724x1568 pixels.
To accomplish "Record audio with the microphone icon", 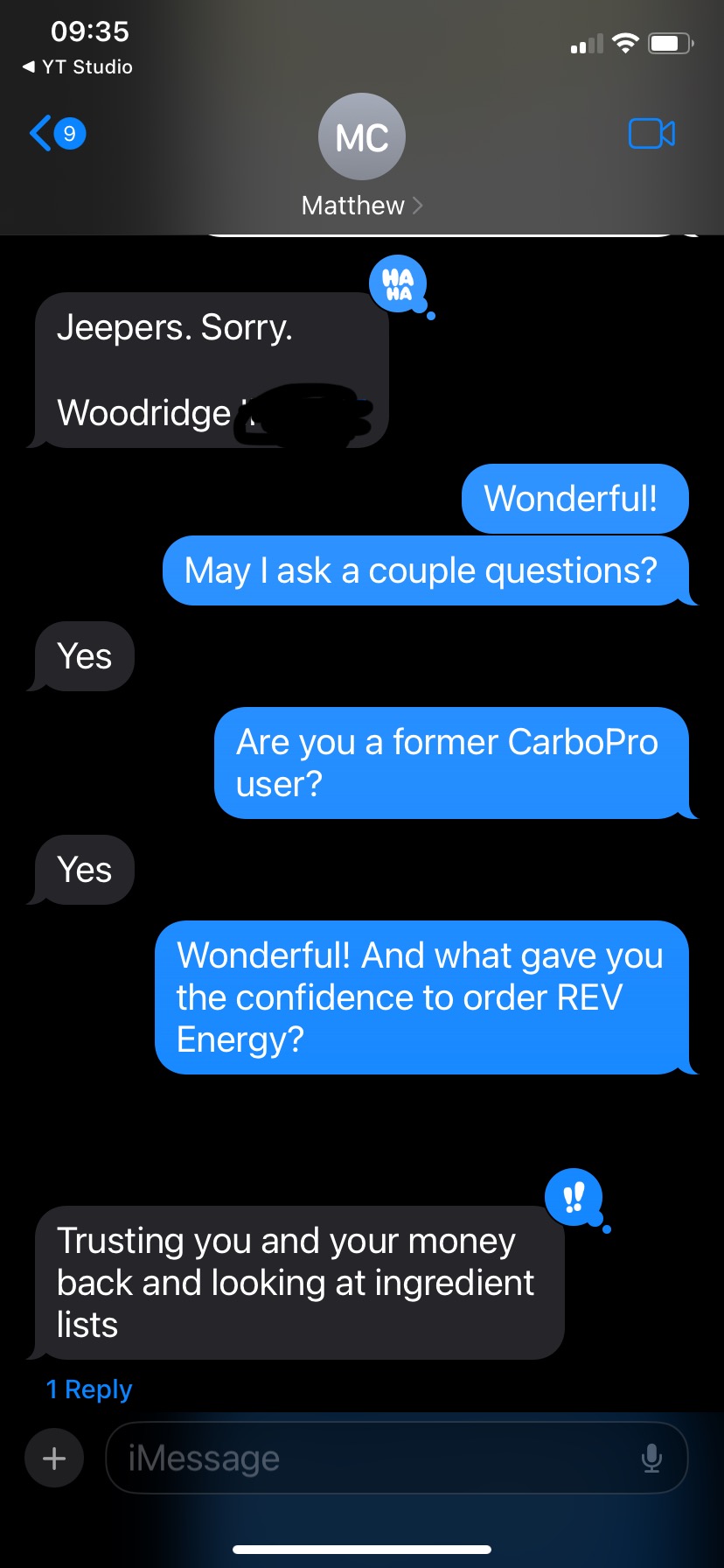I will [651, 1458].
